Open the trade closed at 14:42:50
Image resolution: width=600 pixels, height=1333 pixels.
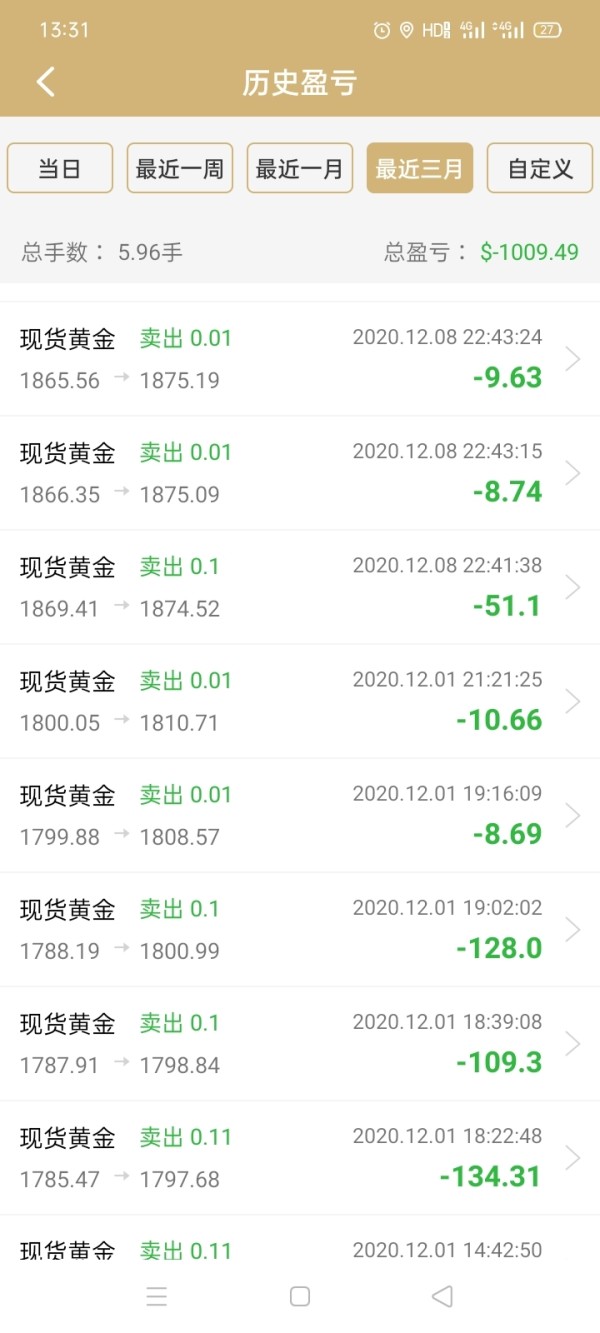click(x=300, y=1248)
